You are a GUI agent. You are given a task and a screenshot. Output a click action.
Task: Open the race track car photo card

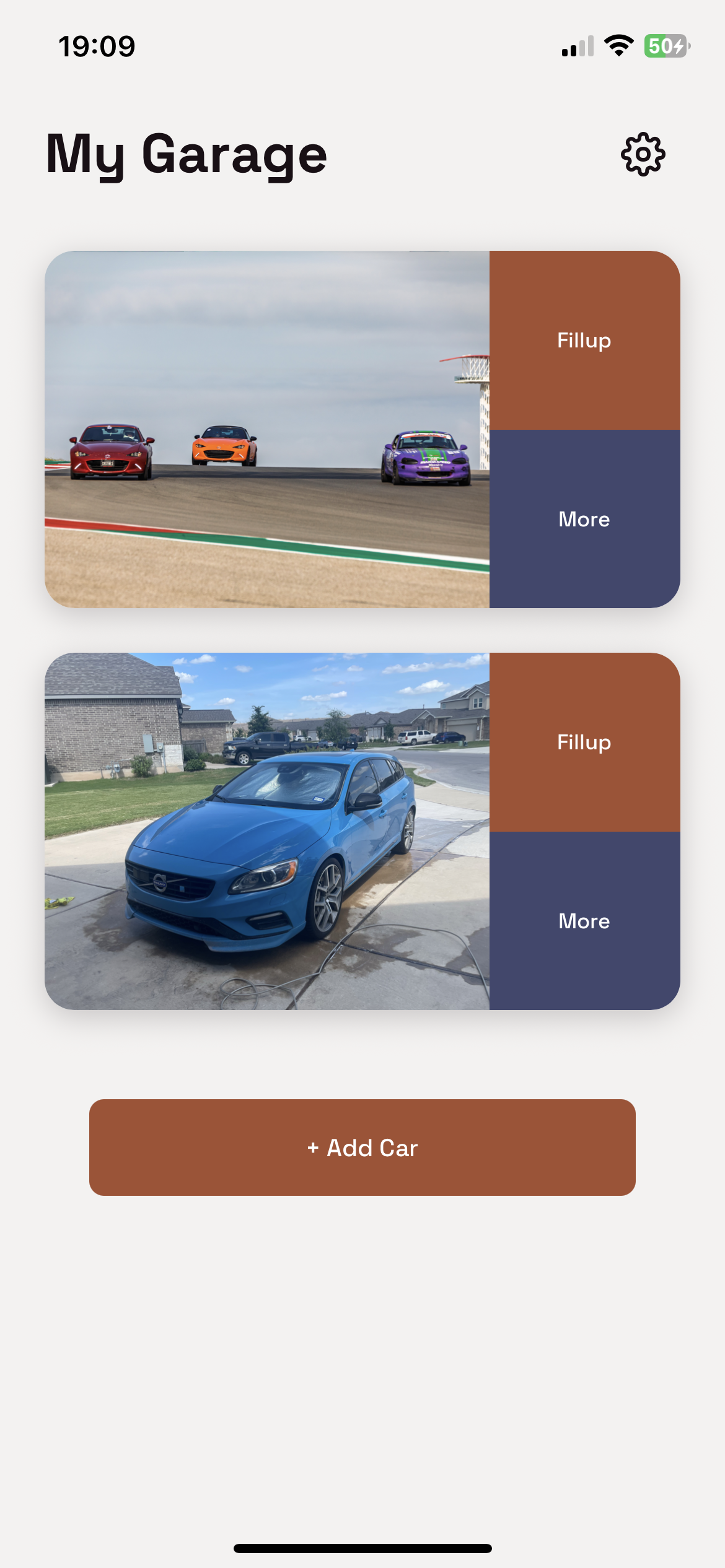[267, 429]
